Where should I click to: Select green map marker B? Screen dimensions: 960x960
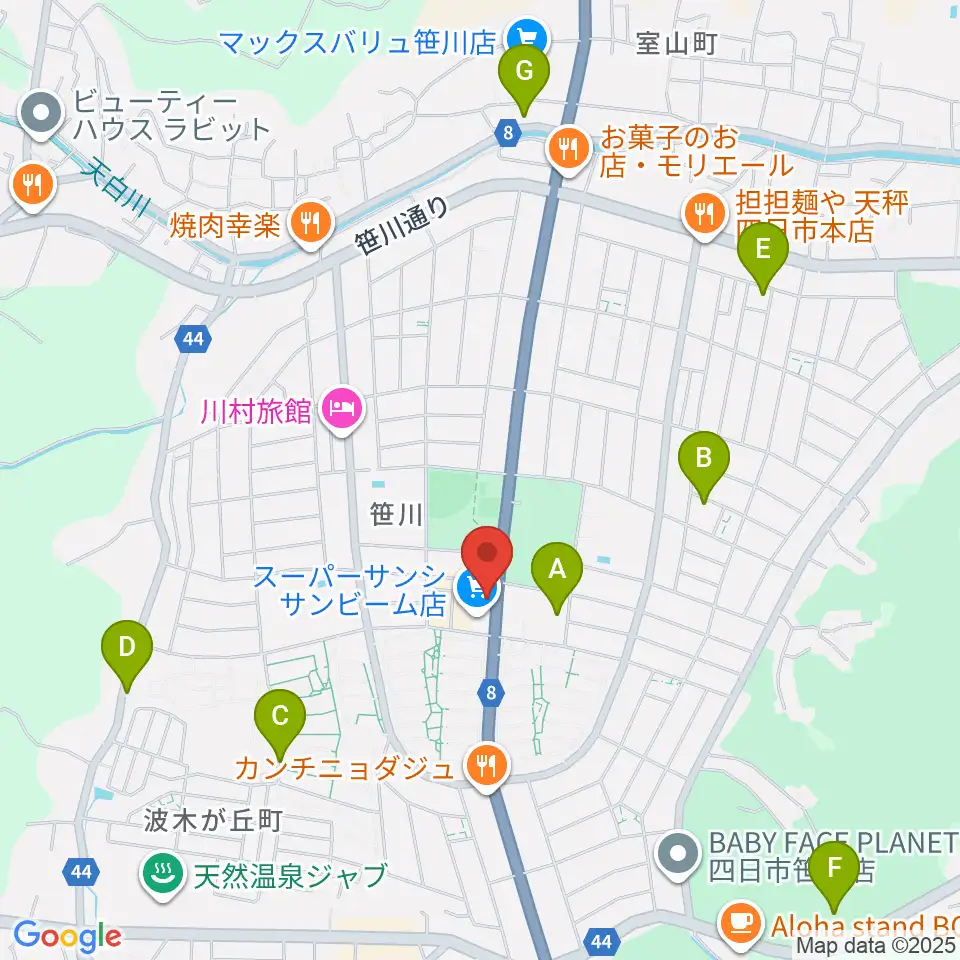(x=703, y=467)
